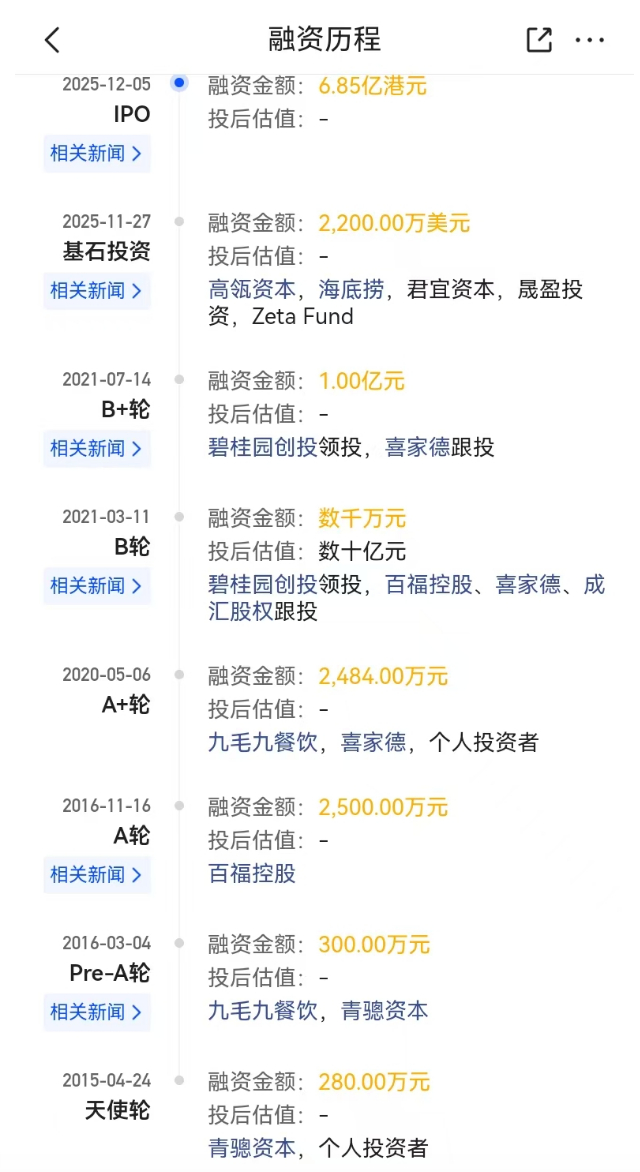View 相关新闻 under the B+轮 entry

pos(96,448)
